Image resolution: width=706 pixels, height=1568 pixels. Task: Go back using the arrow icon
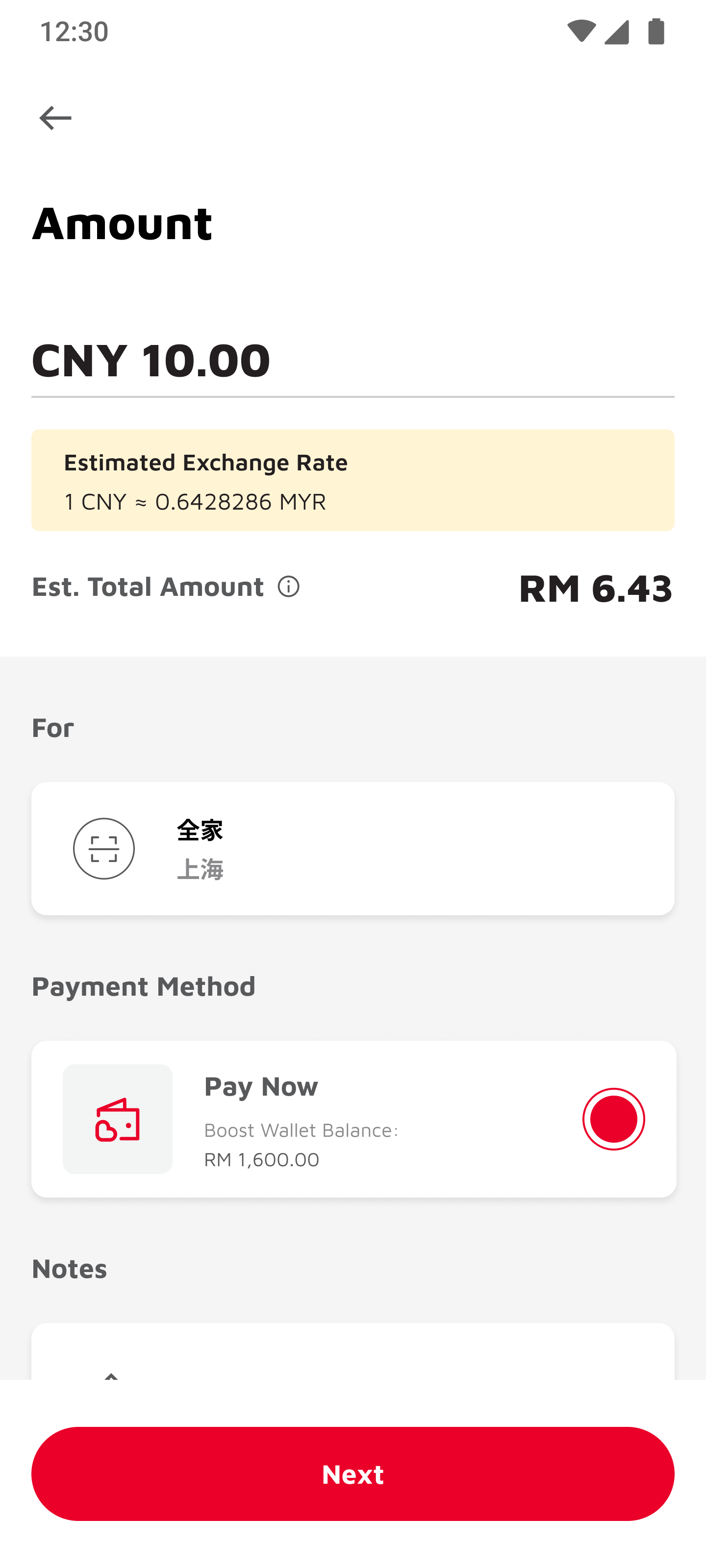[55, 118]
